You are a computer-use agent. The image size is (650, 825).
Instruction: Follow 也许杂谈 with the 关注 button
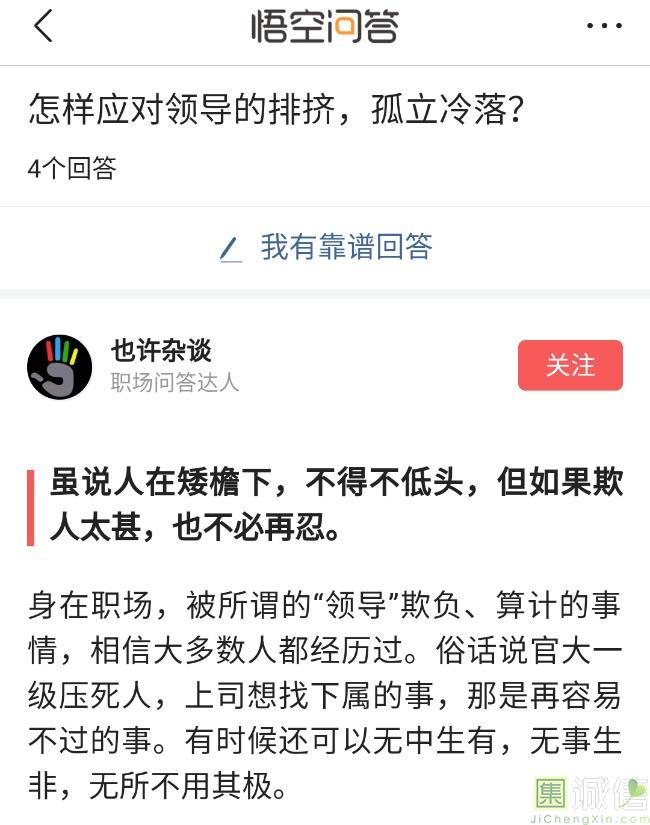570,365
